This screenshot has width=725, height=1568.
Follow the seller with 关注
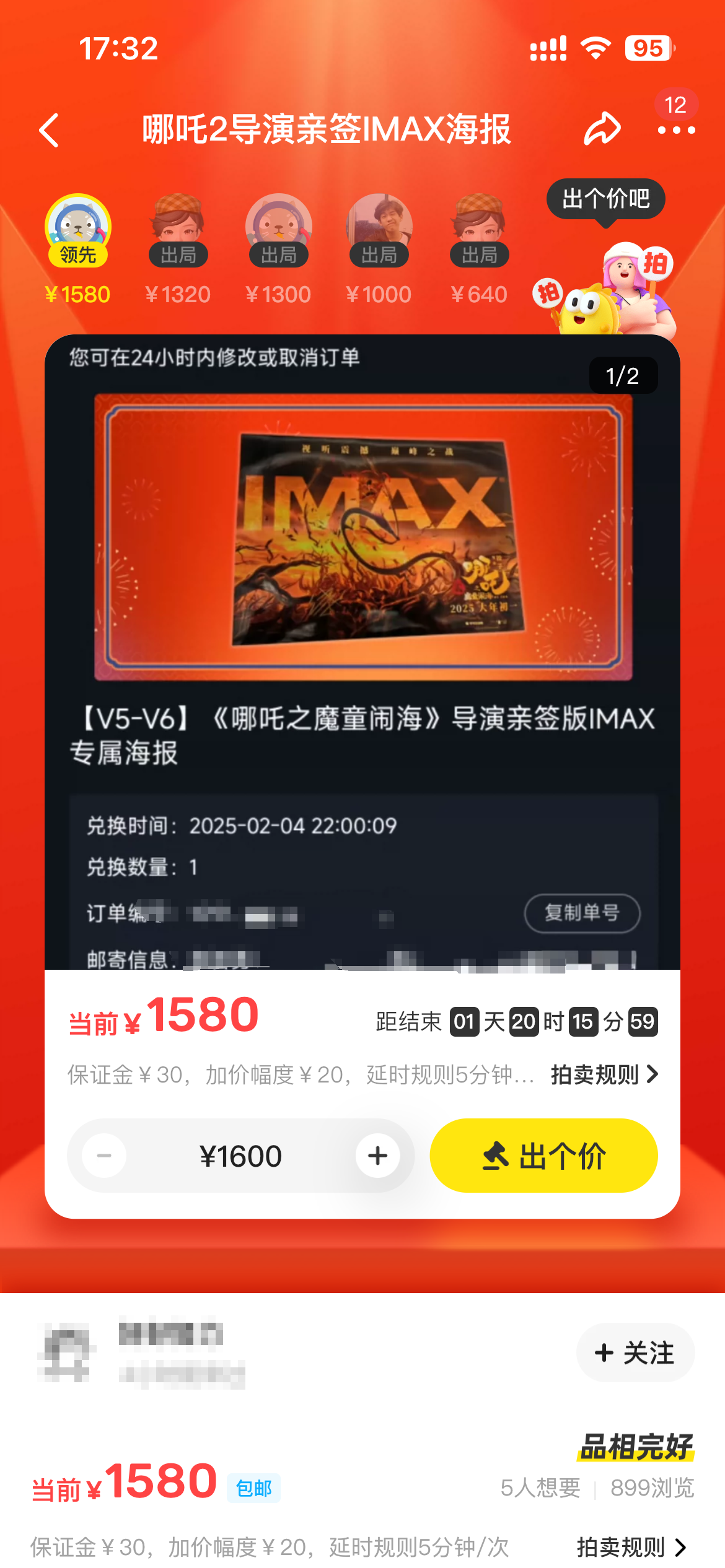635,1352
